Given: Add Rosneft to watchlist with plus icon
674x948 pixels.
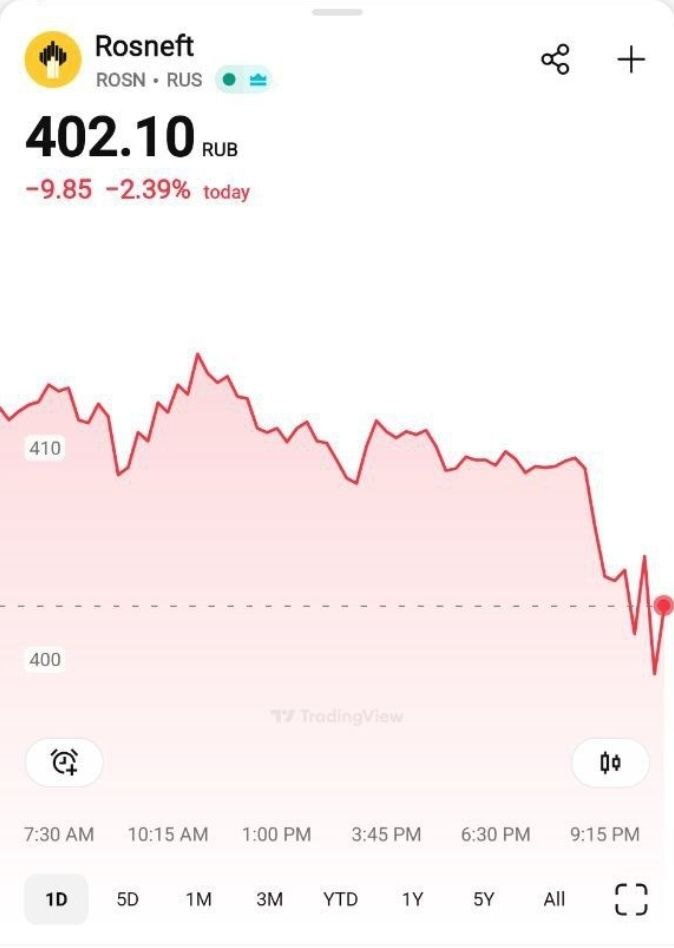Looking at the screenshot, I should 631,60.
